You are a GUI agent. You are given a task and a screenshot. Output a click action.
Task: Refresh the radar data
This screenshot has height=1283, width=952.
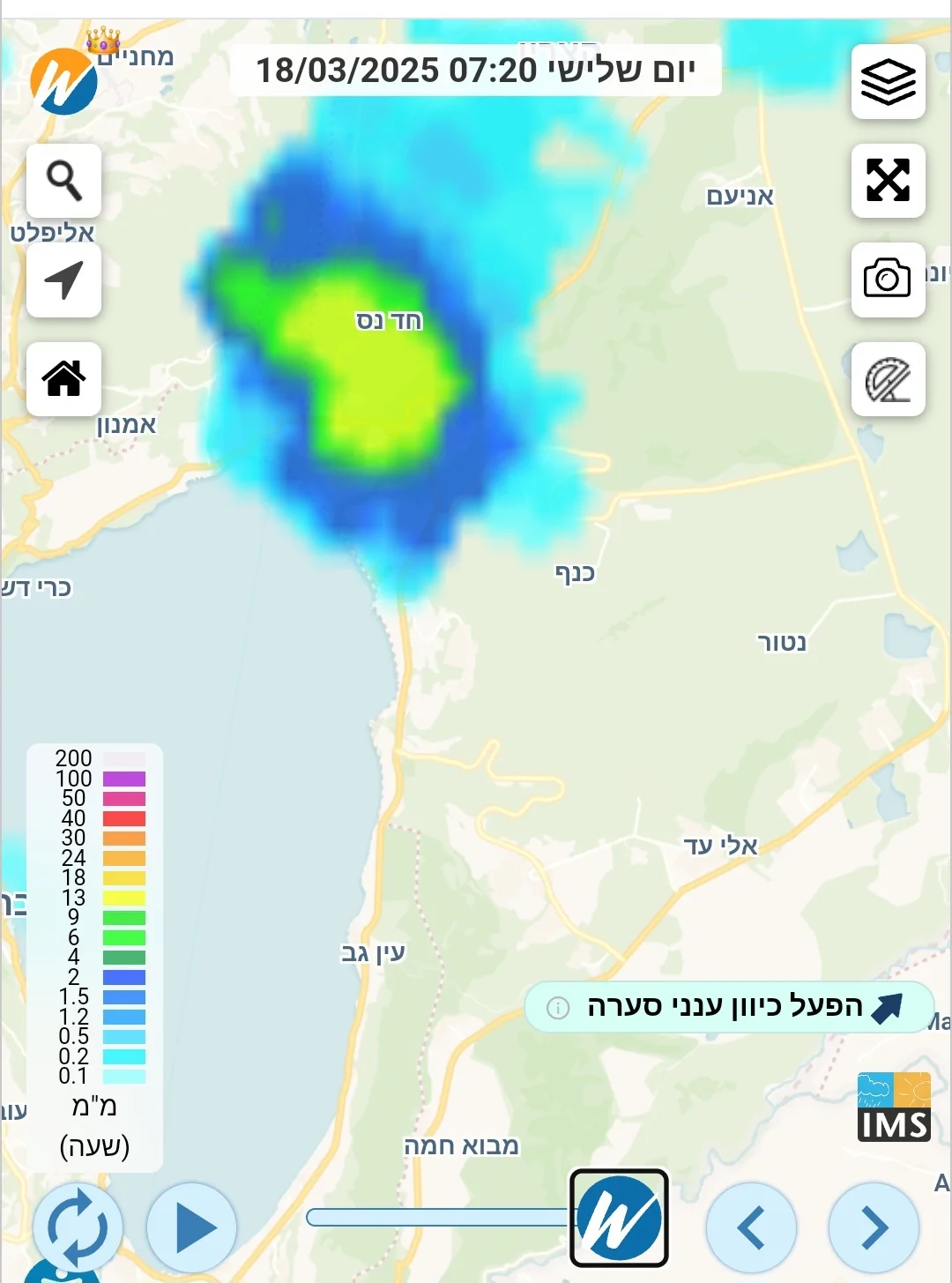coord(78,1227)
